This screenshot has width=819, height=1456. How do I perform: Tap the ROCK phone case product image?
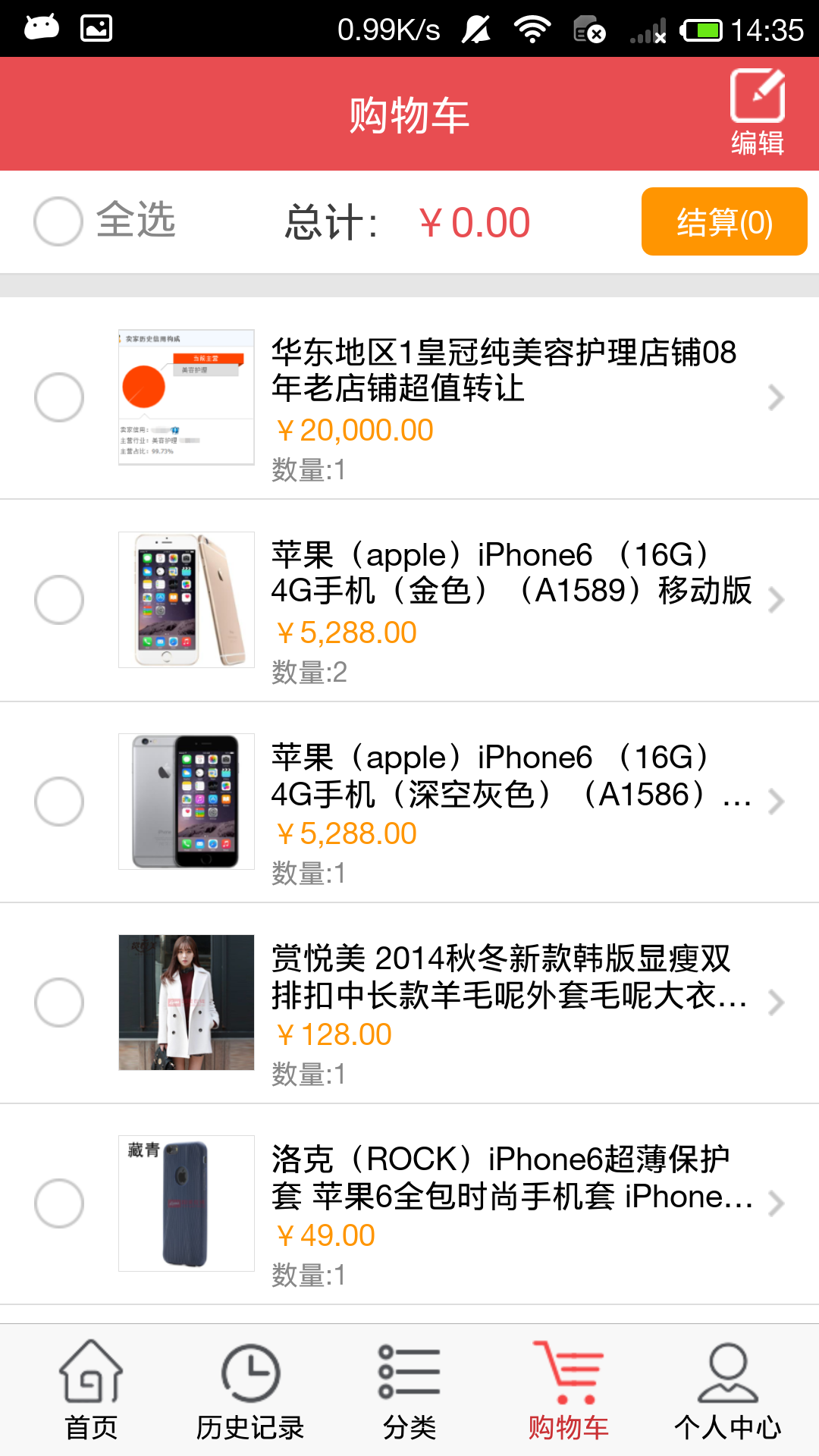click(186, 1202)
